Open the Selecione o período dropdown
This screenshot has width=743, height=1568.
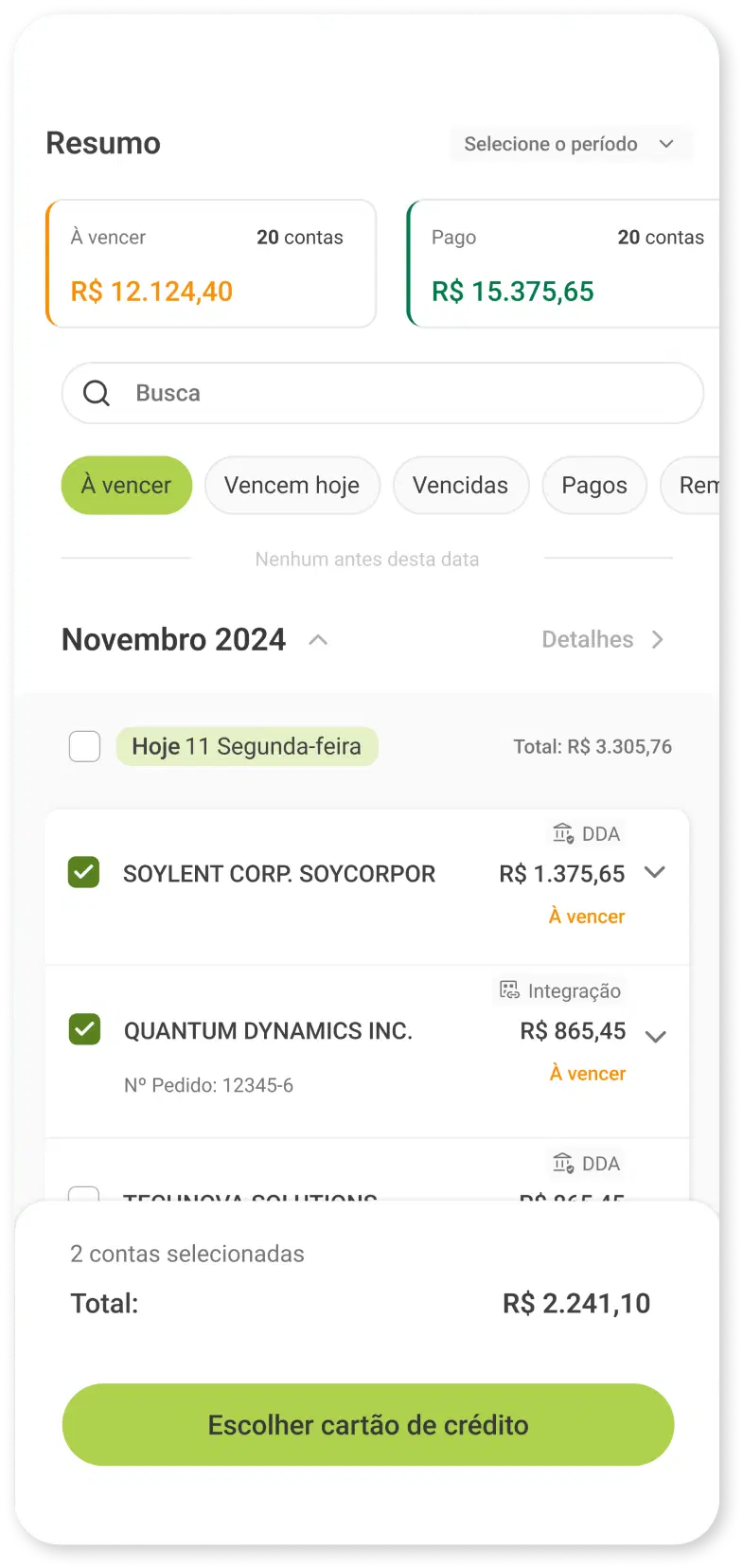pyautogui.click(x=571, y=144)
